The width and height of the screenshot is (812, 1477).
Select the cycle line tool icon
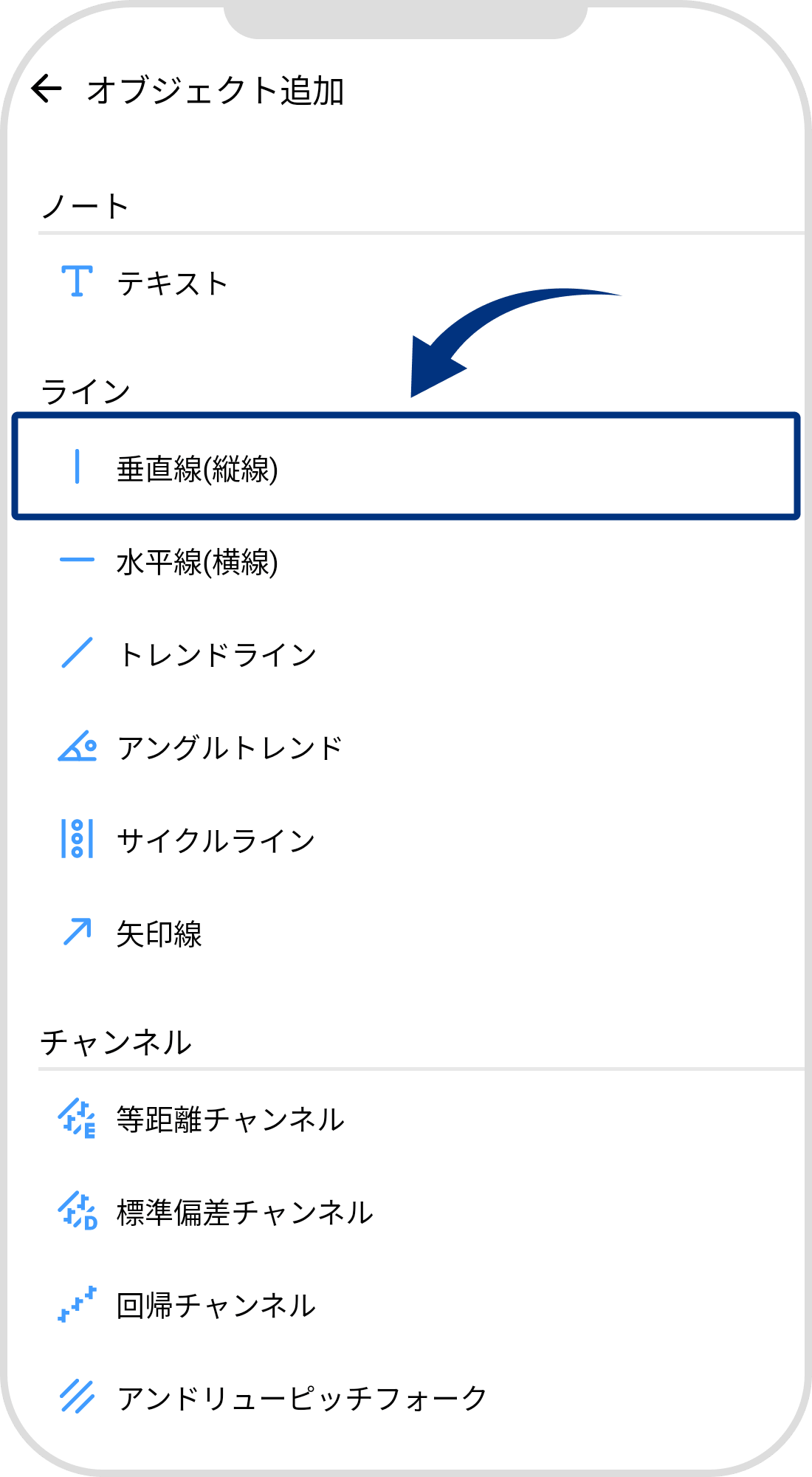pos(78,840)
